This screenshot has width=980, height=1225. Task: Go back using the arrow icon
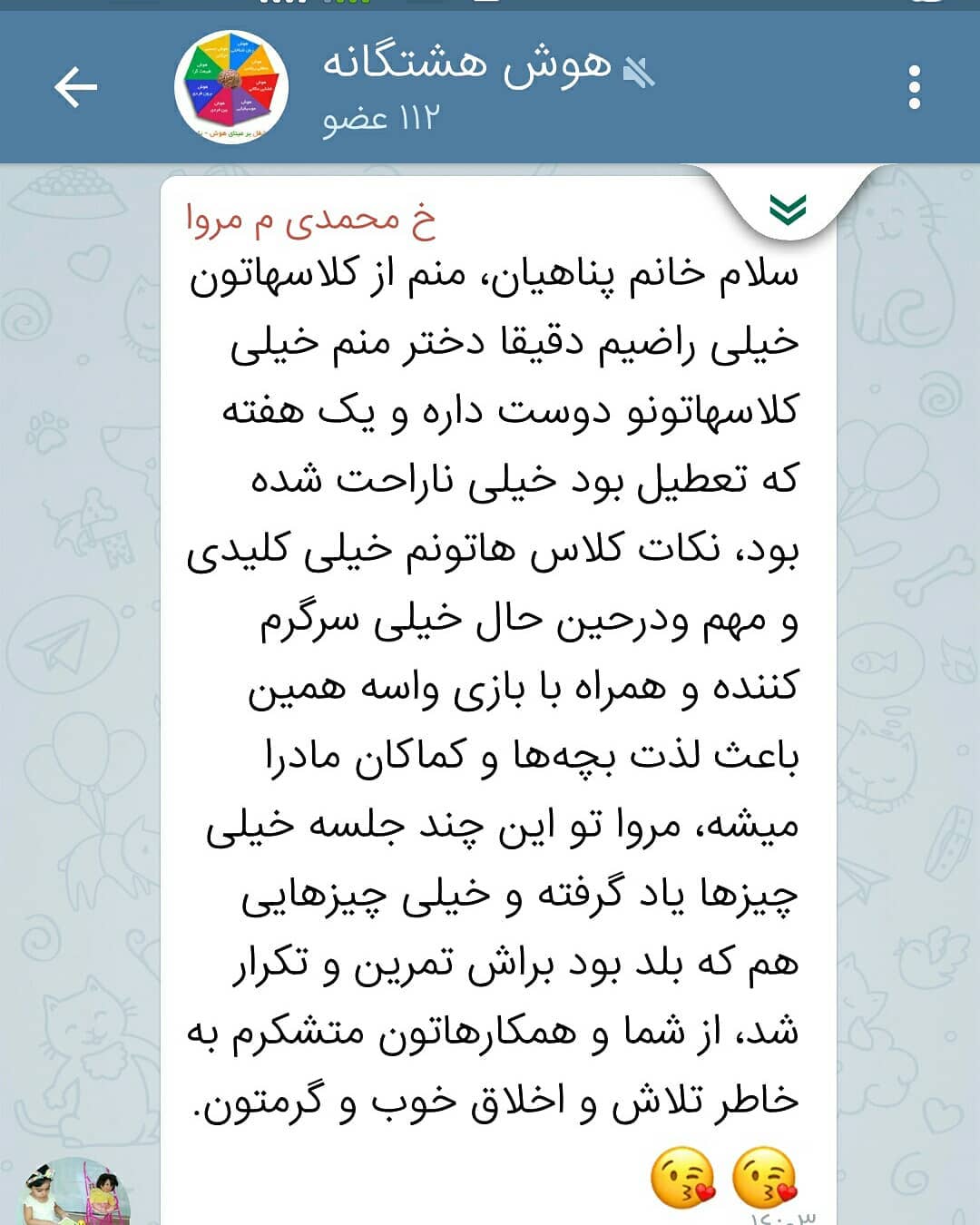tap(75, 87)
